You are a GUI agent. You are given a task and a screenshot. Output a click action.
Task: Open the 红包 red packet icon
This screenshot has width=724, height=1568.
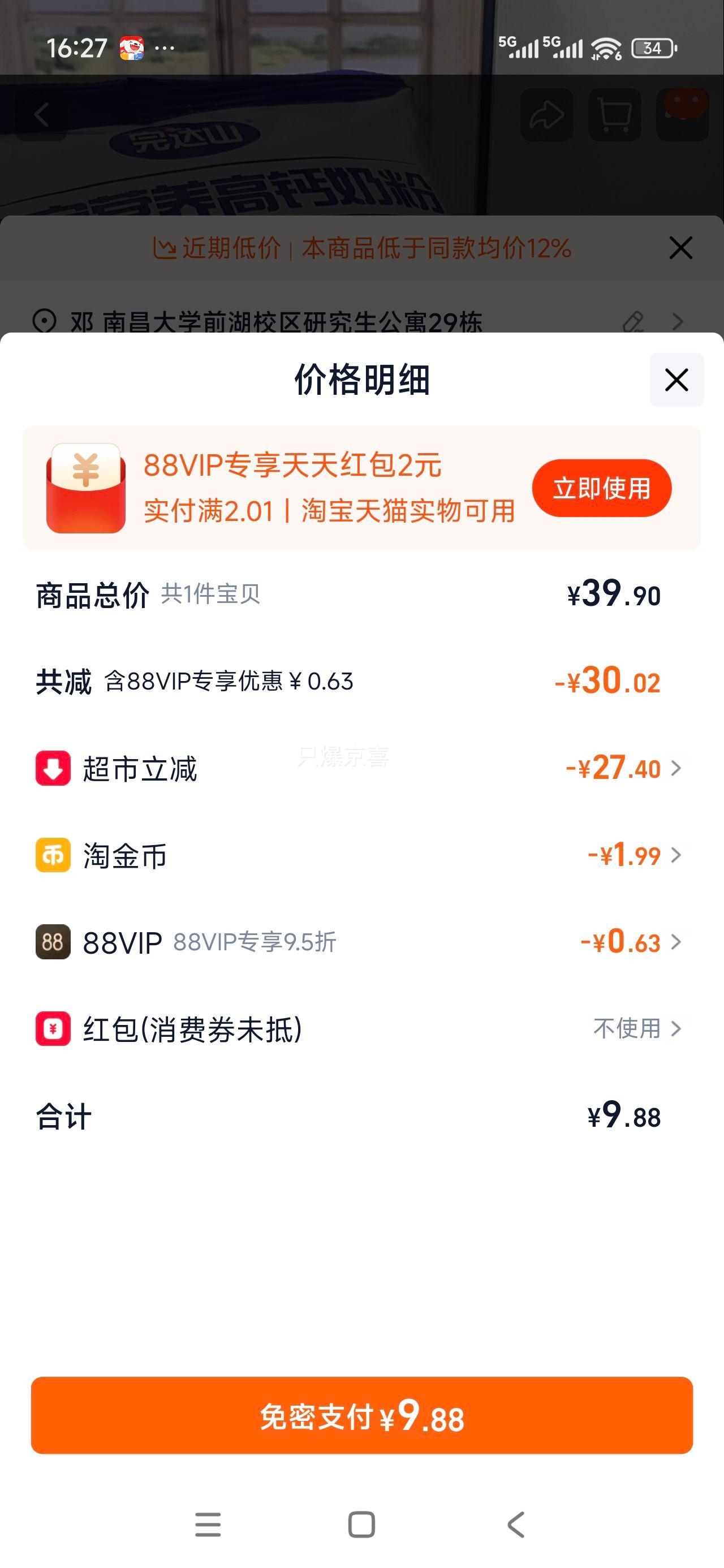[51, 1029]
